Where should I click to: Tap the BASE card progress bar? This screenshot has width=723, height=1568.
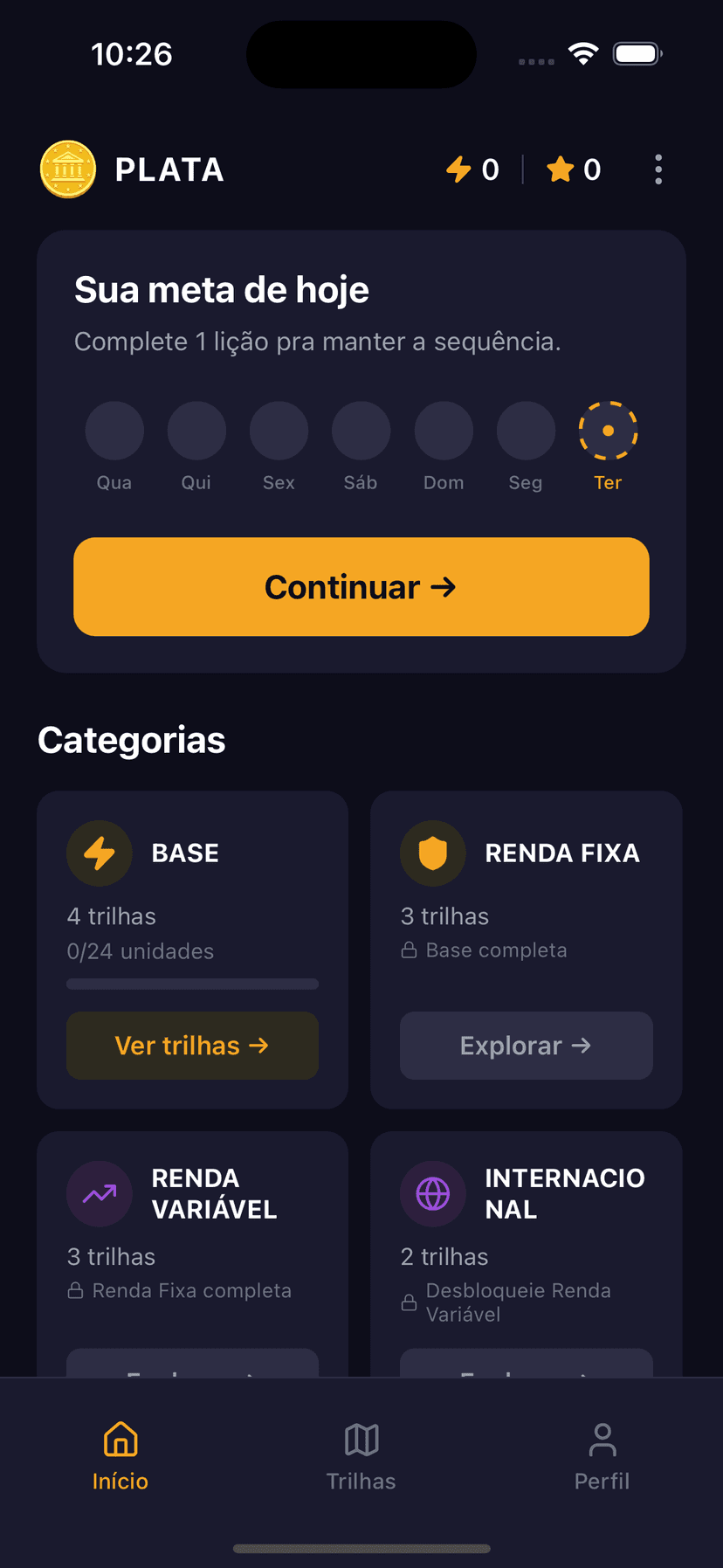[x=192, y=984]
